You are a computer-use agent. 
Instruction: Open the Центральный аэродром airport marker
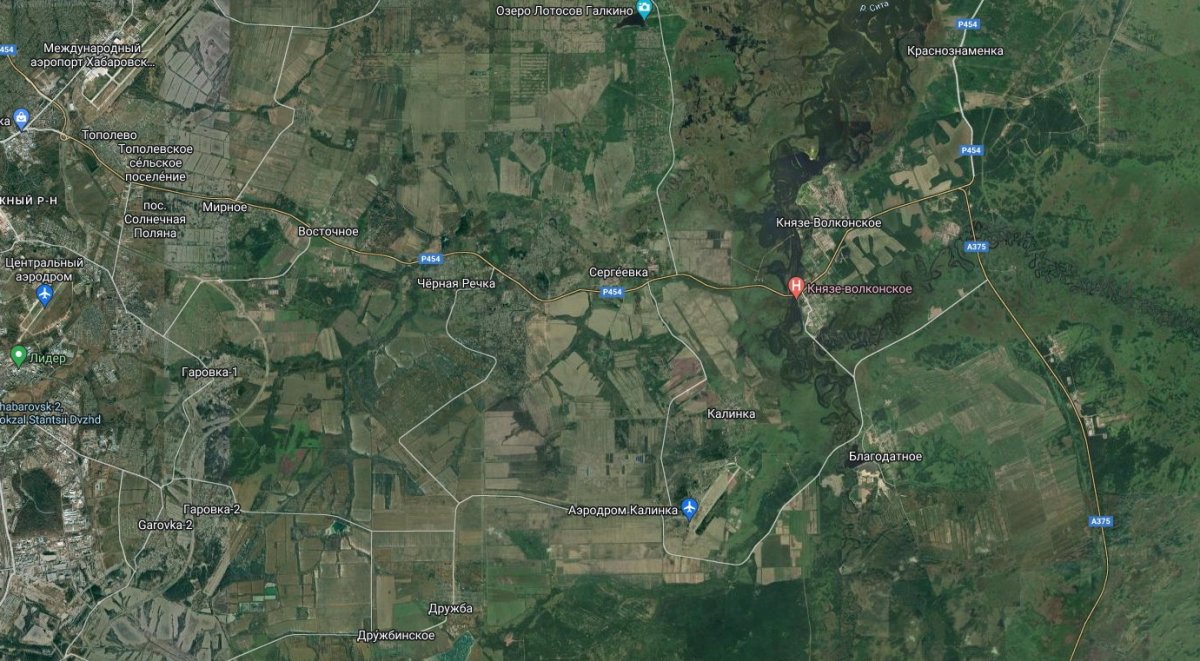pyautogui.click(x=43, y=294)
